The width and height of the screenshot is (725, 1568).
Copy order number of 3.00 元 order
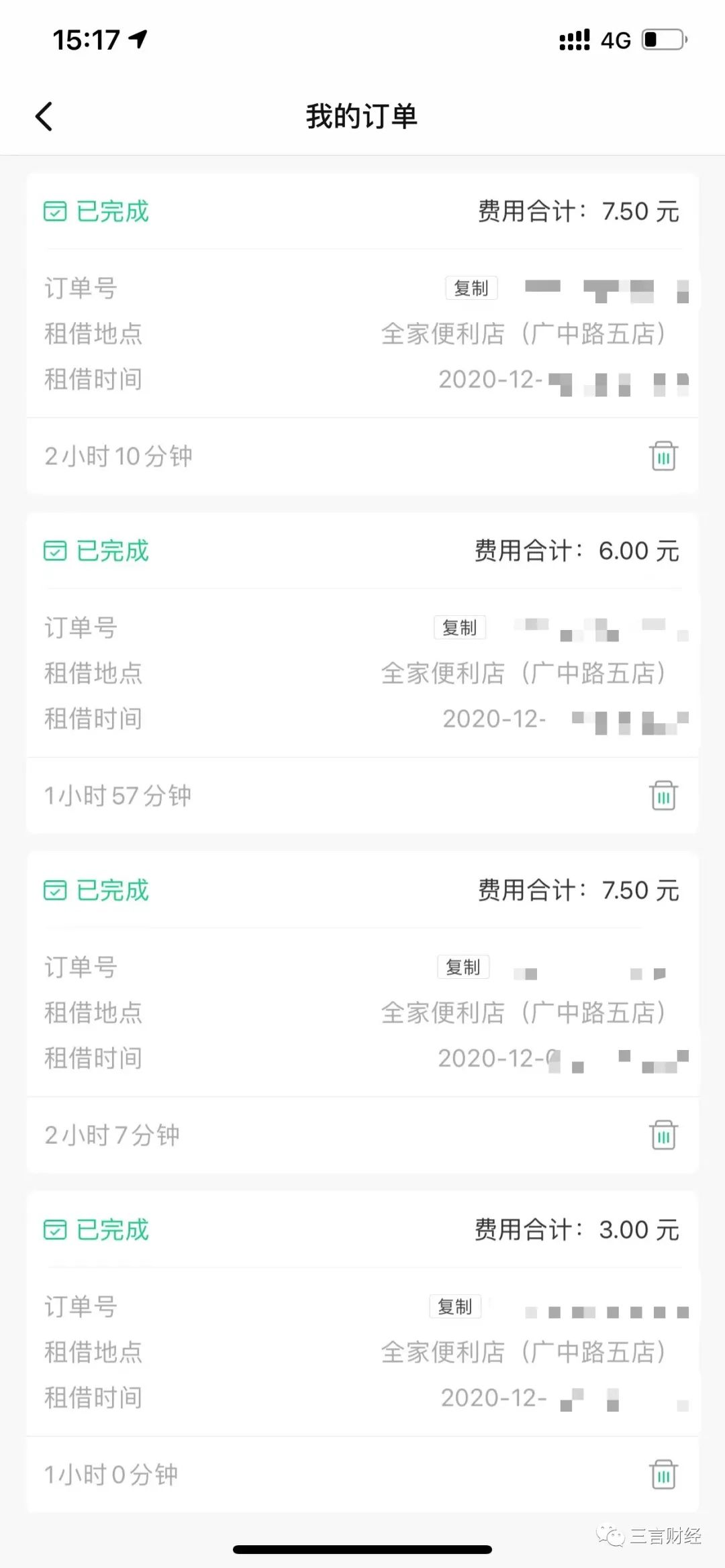point(455,1307)
